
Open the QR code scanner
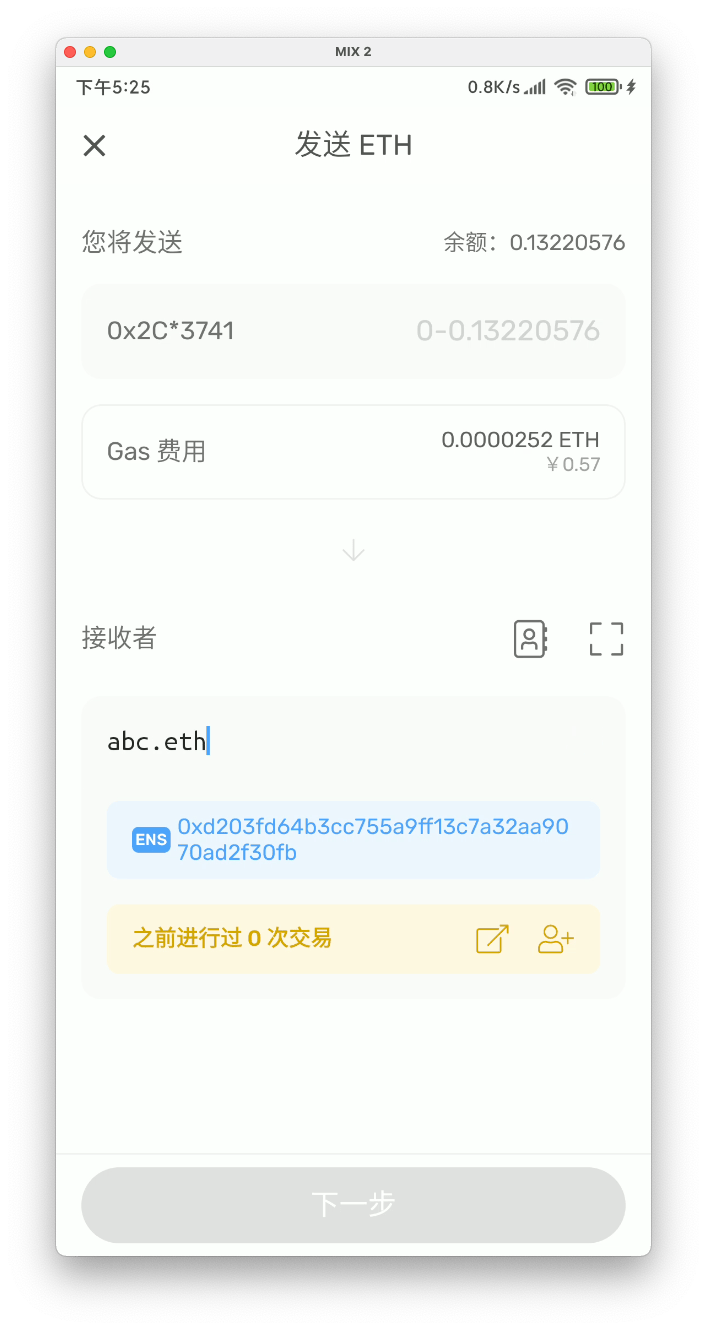tap(606, 639)
